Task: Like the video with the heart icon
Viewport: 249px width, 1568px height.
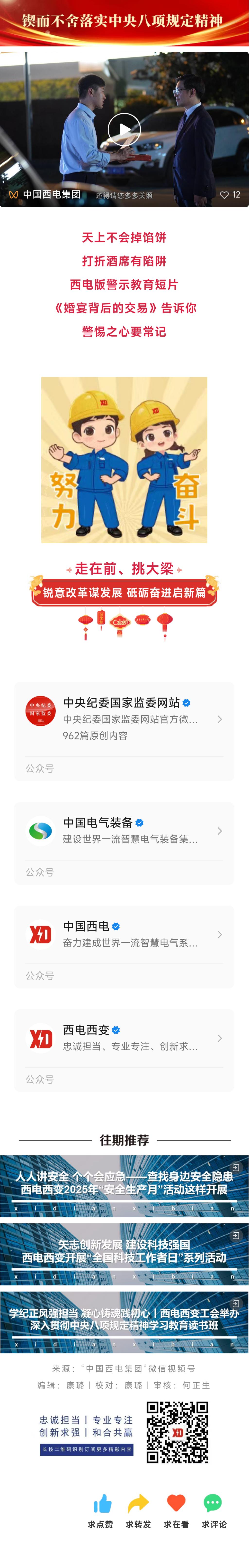Action: pyautogui.click(x=225, y=195)
